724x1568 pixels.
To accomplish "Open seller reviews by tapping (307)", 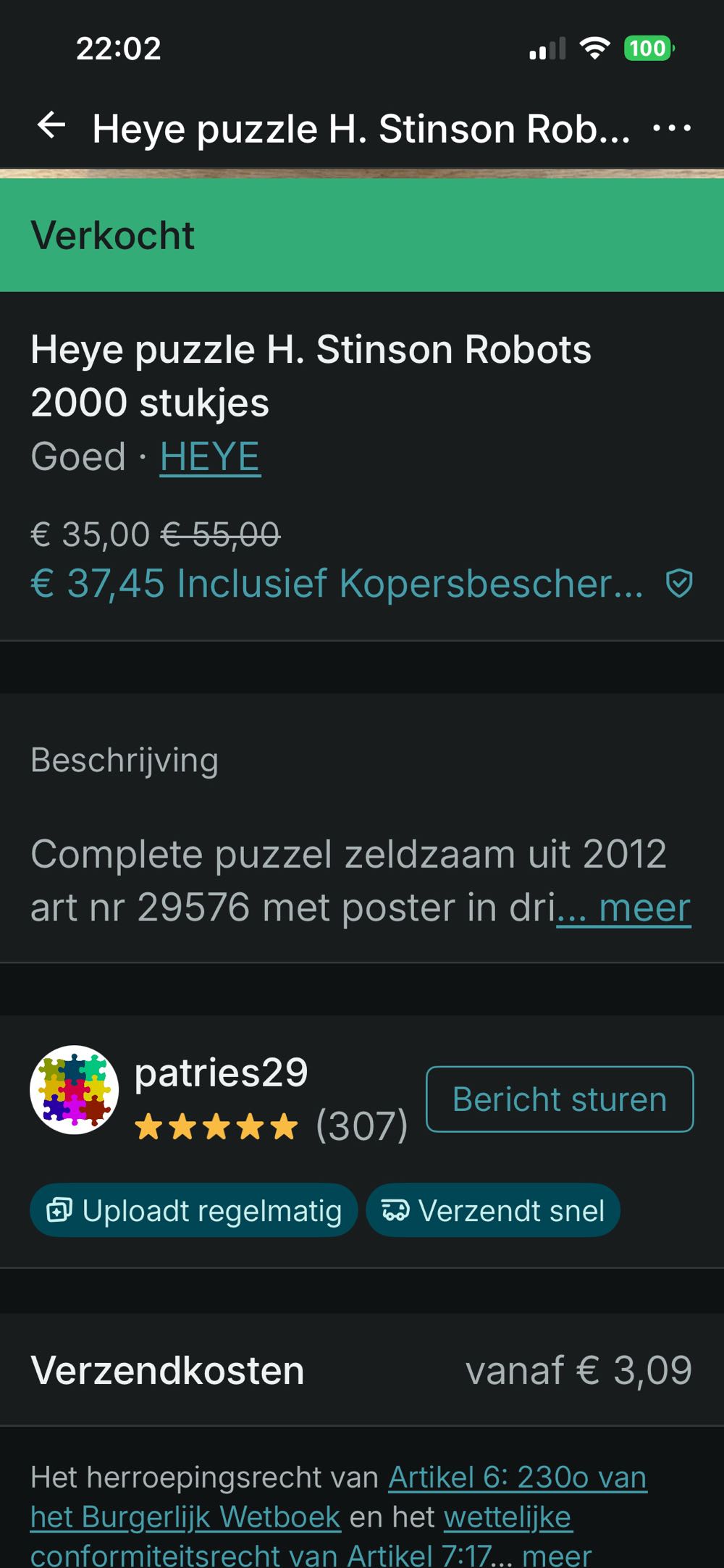I will tap(362, 1127).
